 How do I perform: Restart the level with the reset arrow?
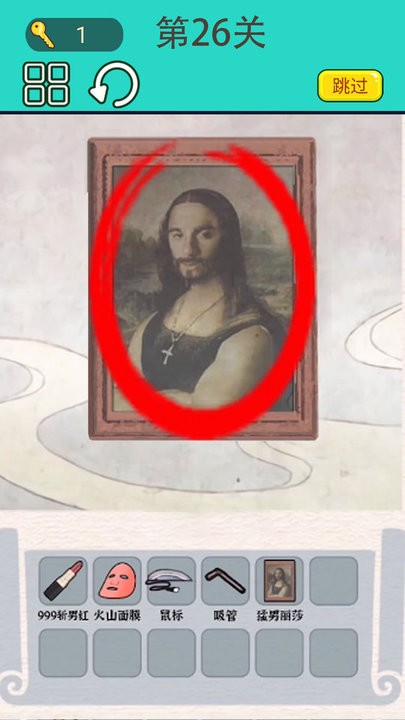[x=114, y=84]
